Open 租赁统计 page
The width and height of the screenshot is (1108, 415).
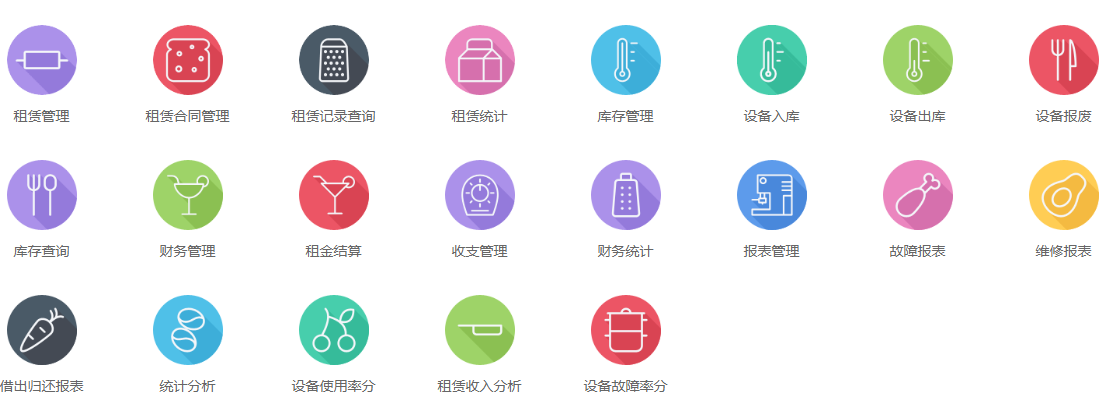click(x=480, y=60)
